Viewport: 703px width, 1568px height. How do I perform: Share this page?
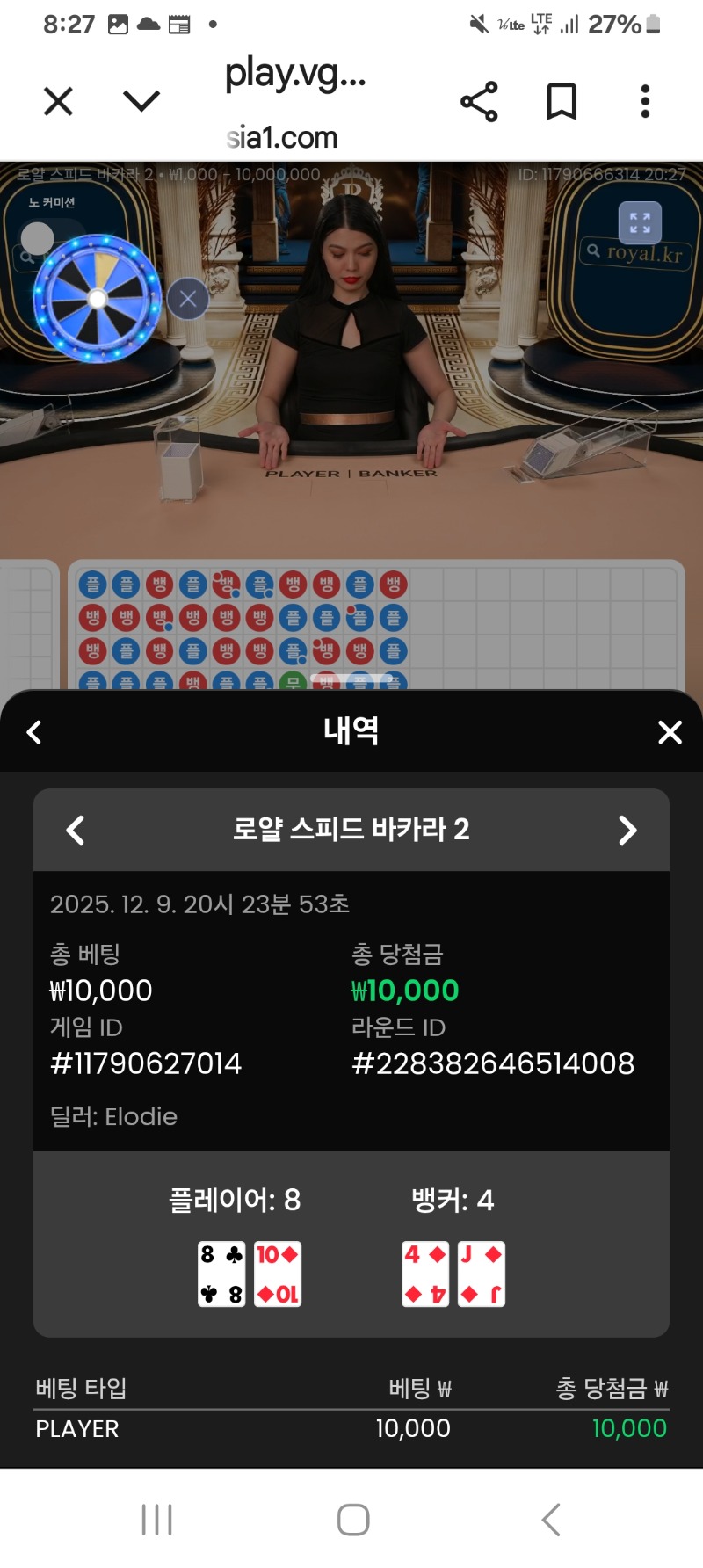coord(479,102)
